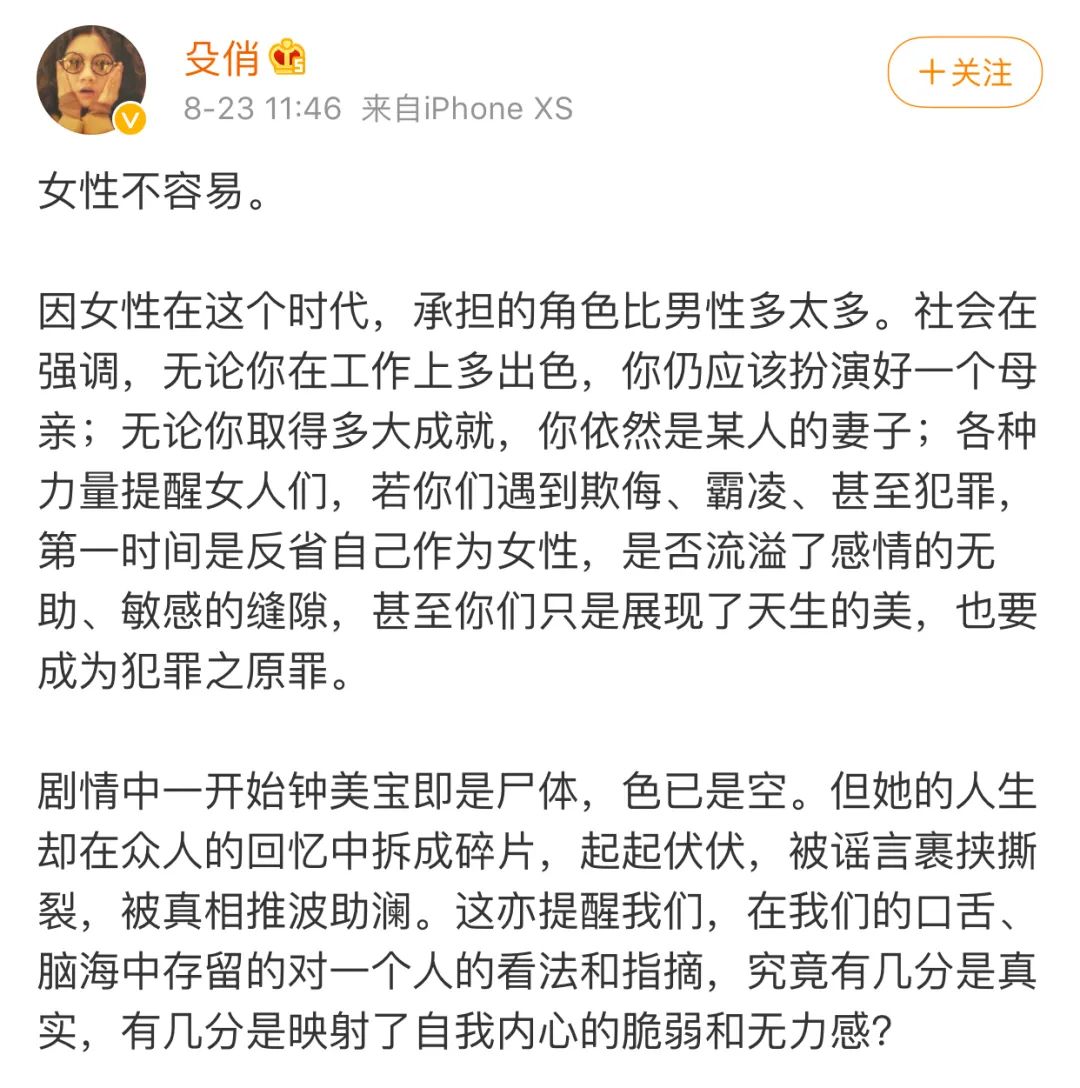Viewport: 1080px width, 1088px height.
Task: Follow the user with the +关注 button
Action: [964, 72]
